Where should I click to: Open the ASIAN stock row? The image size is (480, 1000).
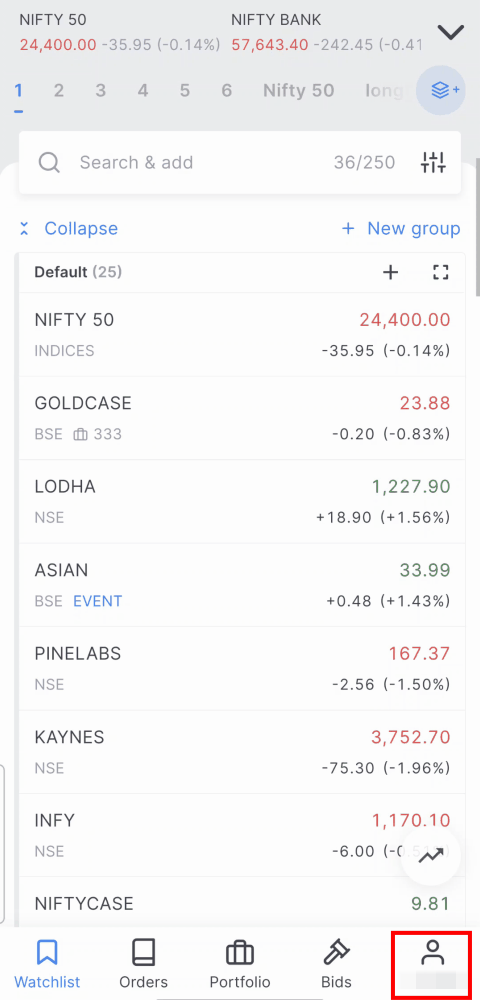coord(242,585)
